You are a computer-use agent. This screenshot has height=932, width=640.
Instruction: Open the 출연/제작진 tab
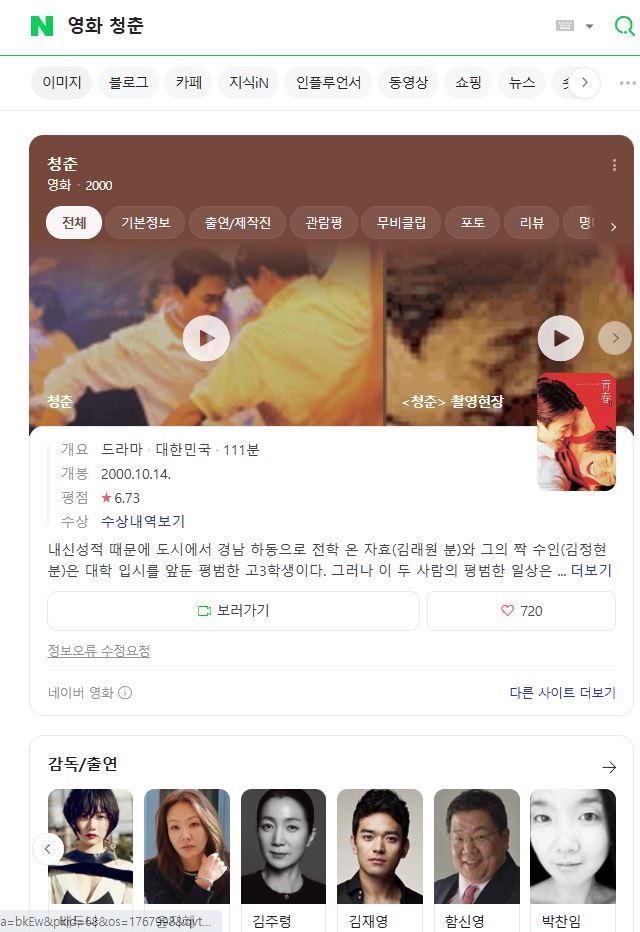(237, 222)
